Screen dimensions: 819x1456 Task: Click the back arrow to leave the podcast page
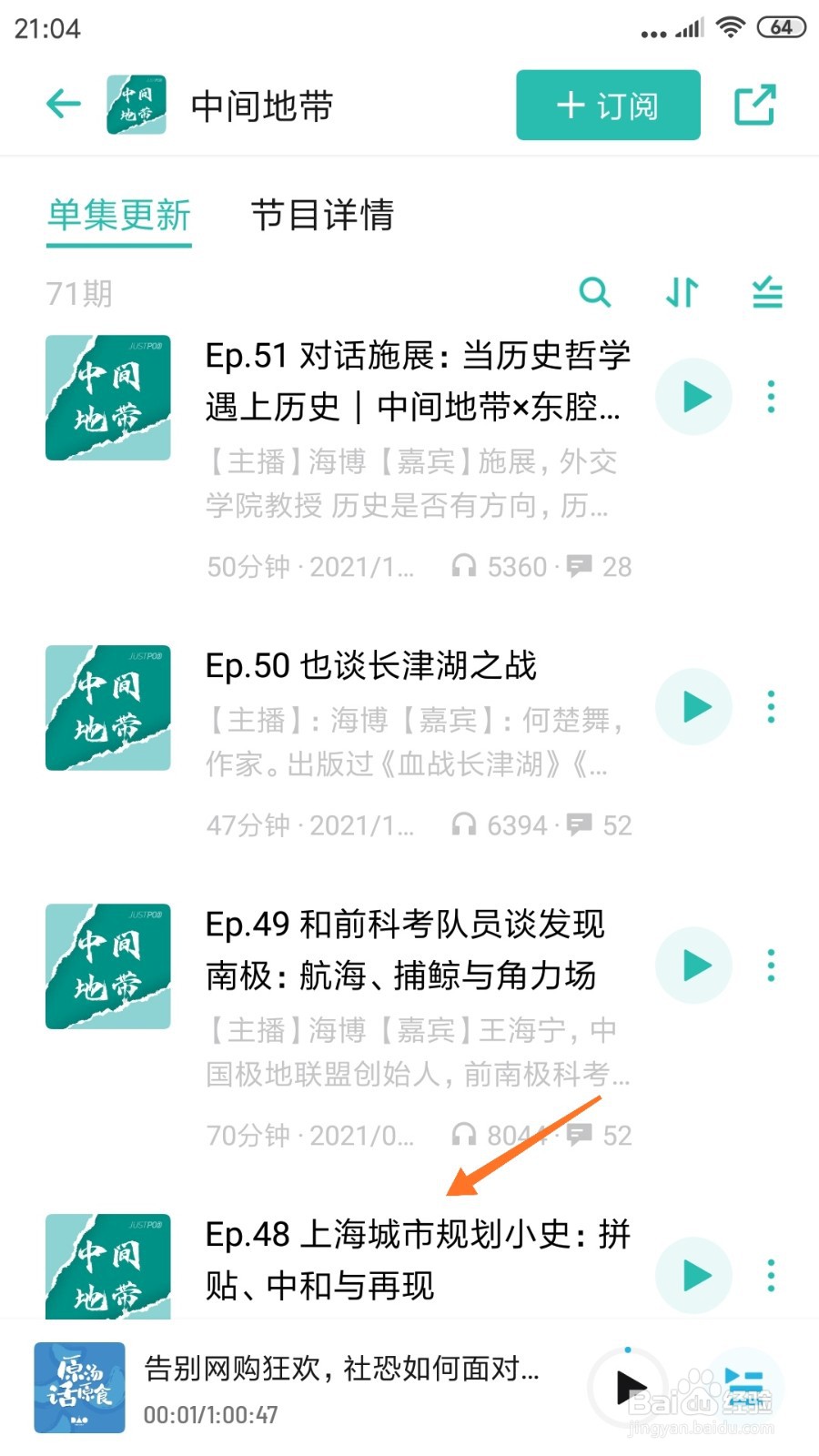(x=62, y=103)
